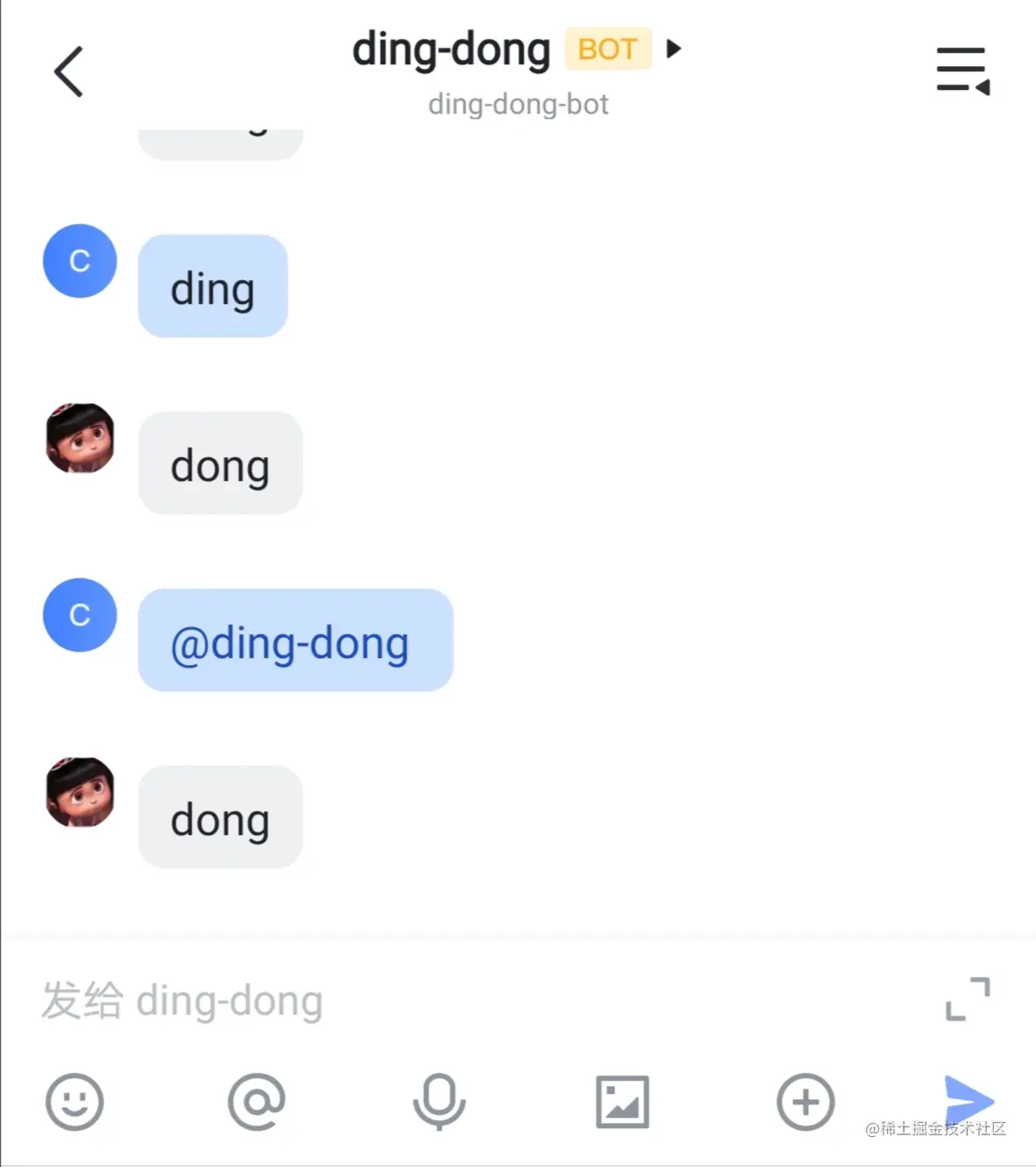Screen dimensions: 1036x1167
Task: Send the message
Action: pos(967,1099)
